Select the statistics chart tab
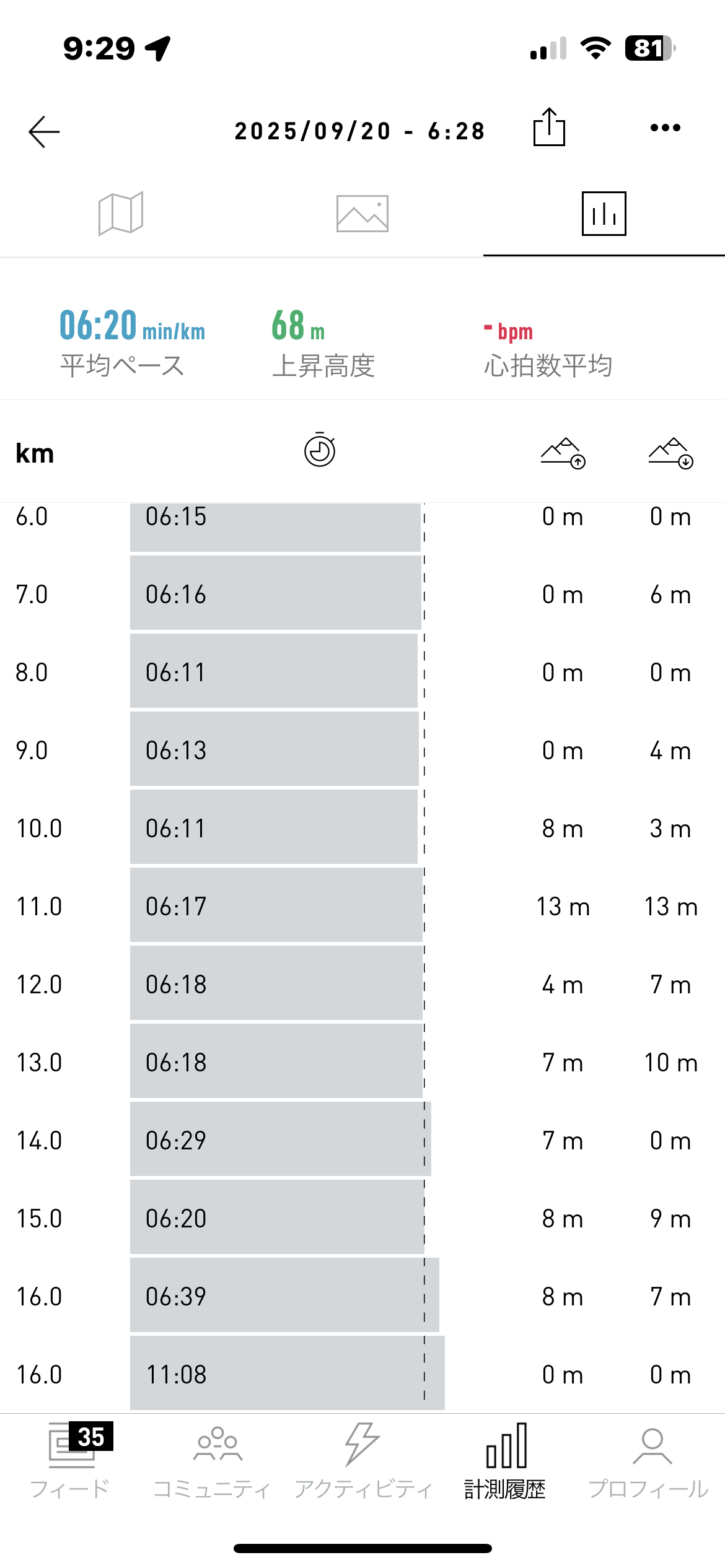The width and height of the screenshot is (725, 1568). 604,214
